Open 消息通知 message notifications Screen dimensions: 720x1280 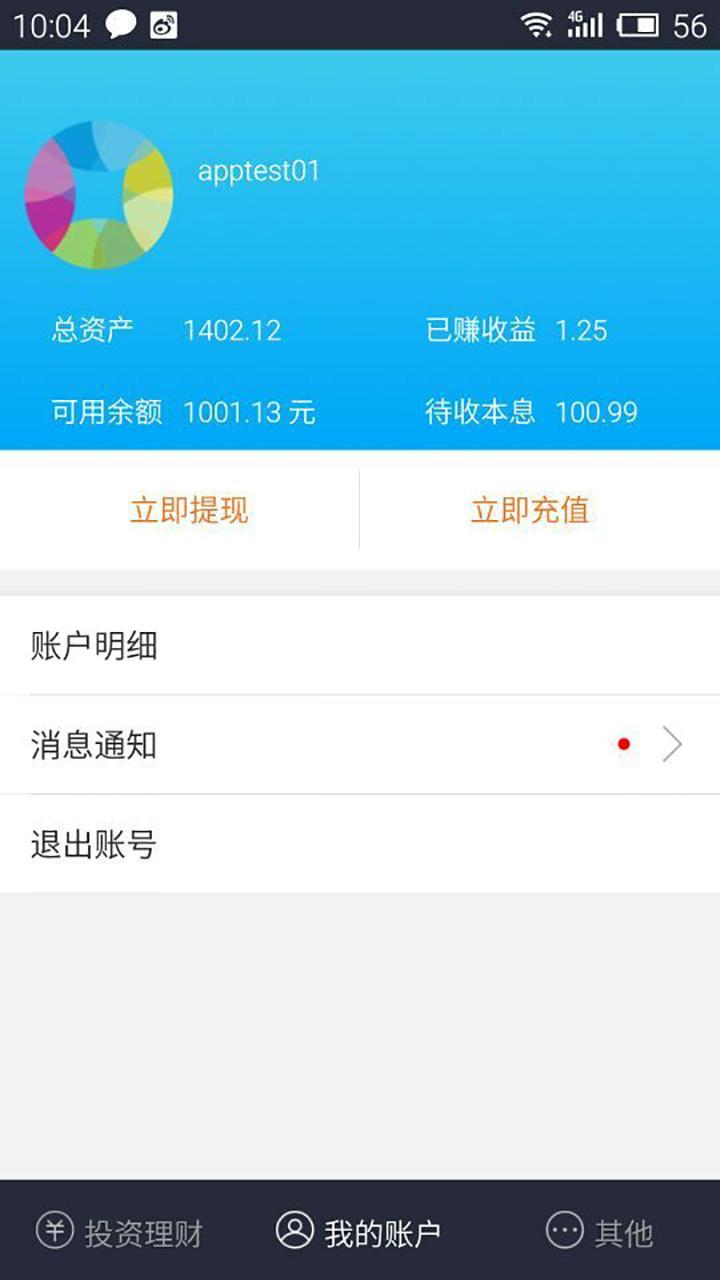pos(360,745)
